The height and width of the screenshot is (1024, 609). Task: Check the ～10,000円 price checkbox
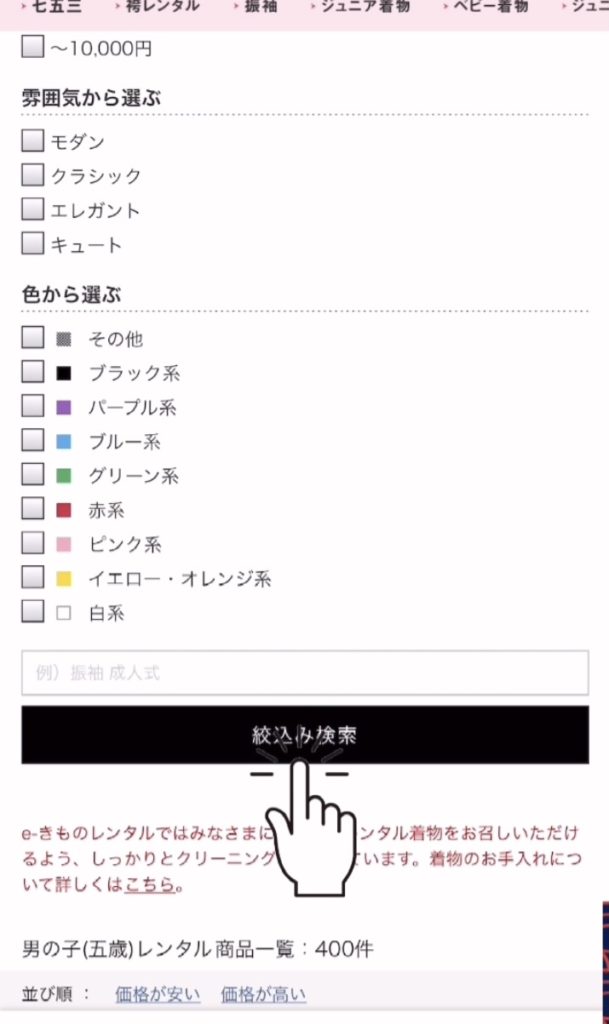[33, 47]
